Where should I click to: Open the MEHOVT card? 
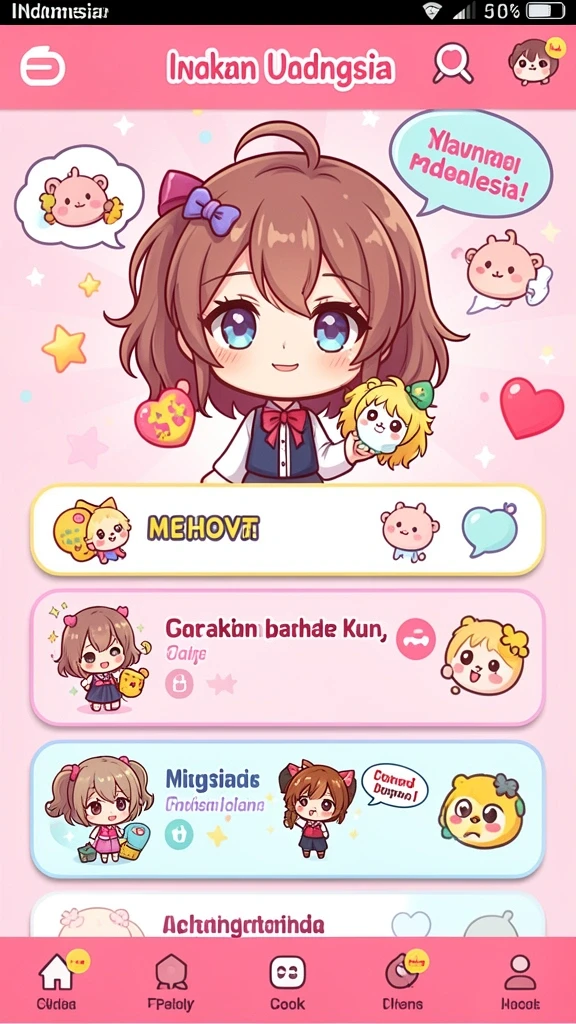coord(287,530)
